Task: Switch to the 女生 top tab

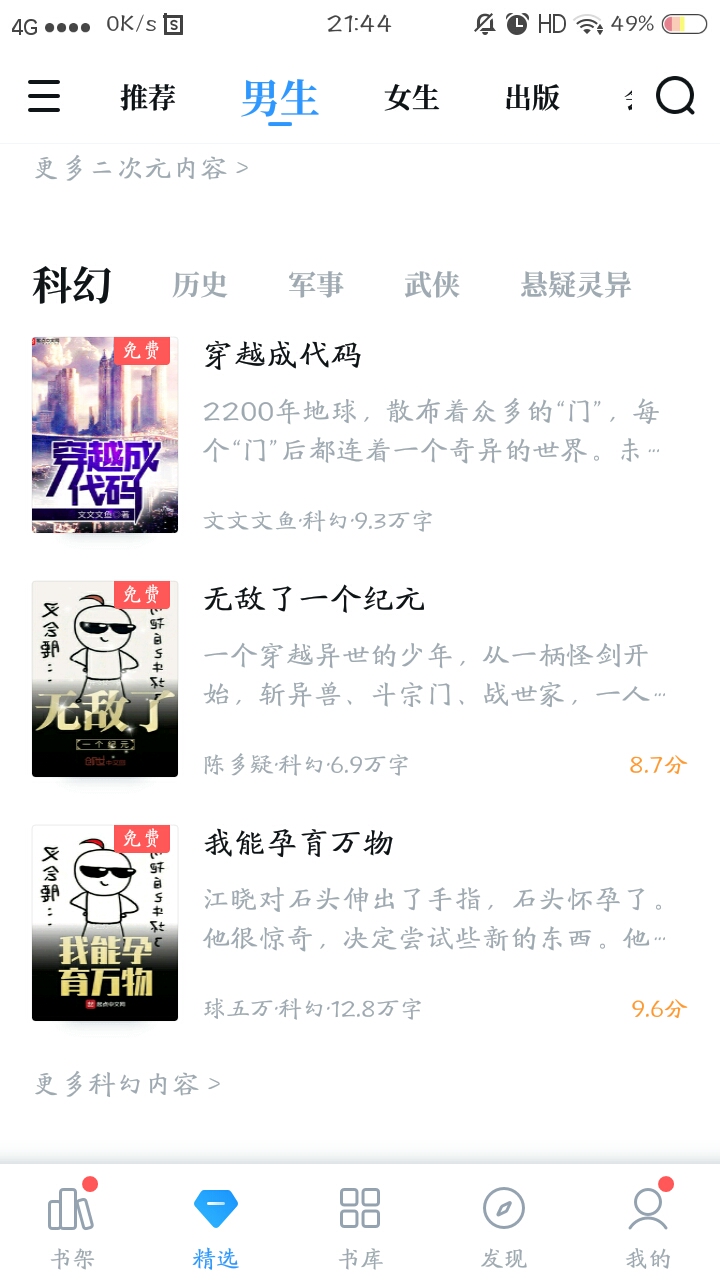Action: click(x=412, y=97)
